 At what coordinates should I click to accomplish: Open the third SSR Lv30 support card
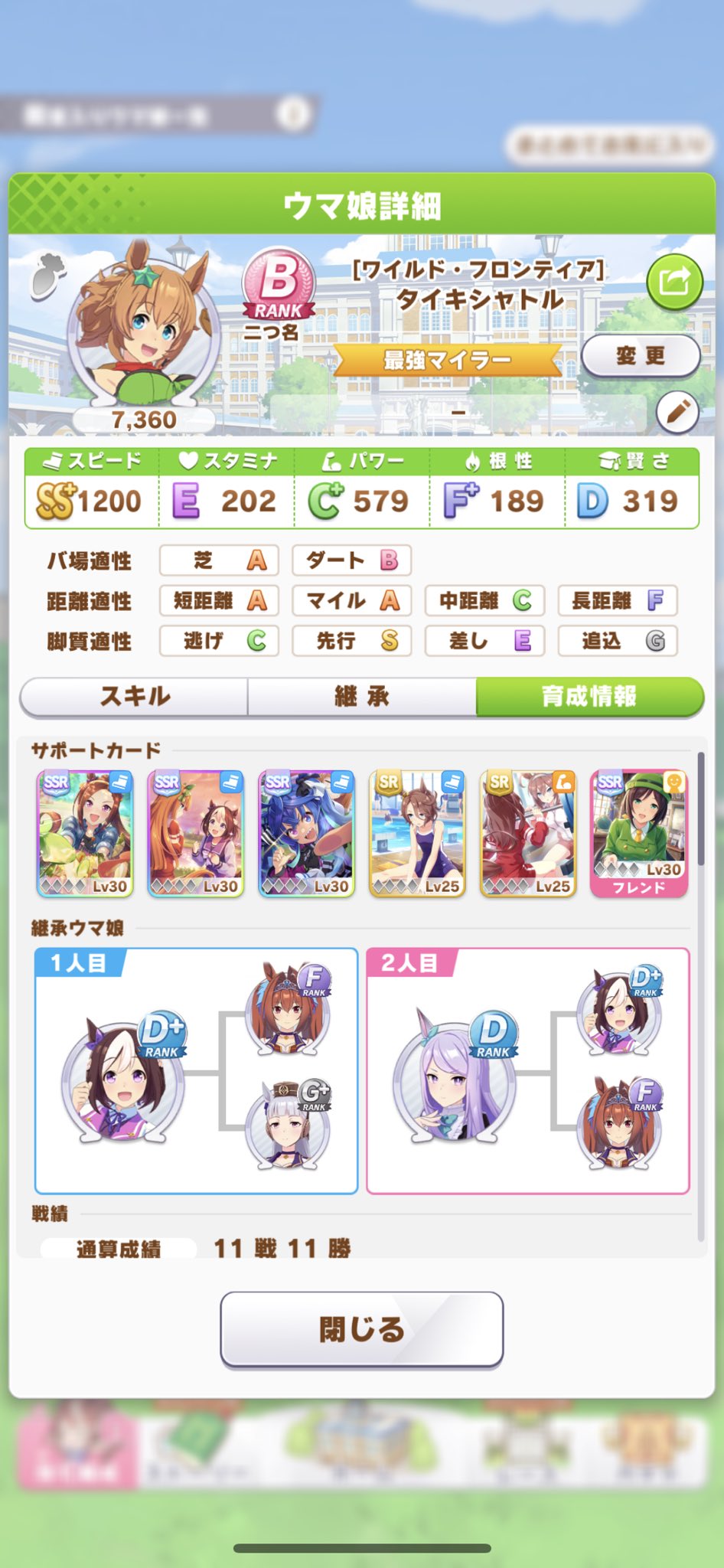point(306,833)
